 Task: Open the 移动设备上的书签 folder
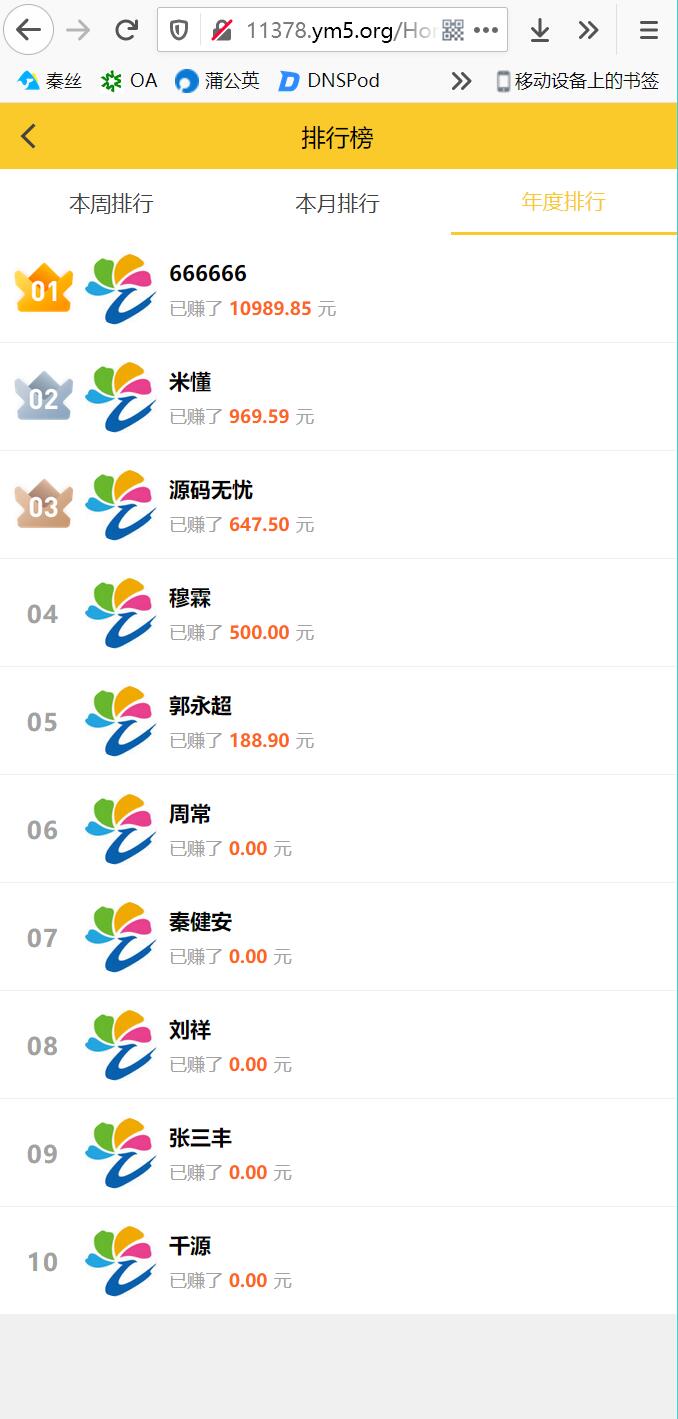[x=577, y=81]
